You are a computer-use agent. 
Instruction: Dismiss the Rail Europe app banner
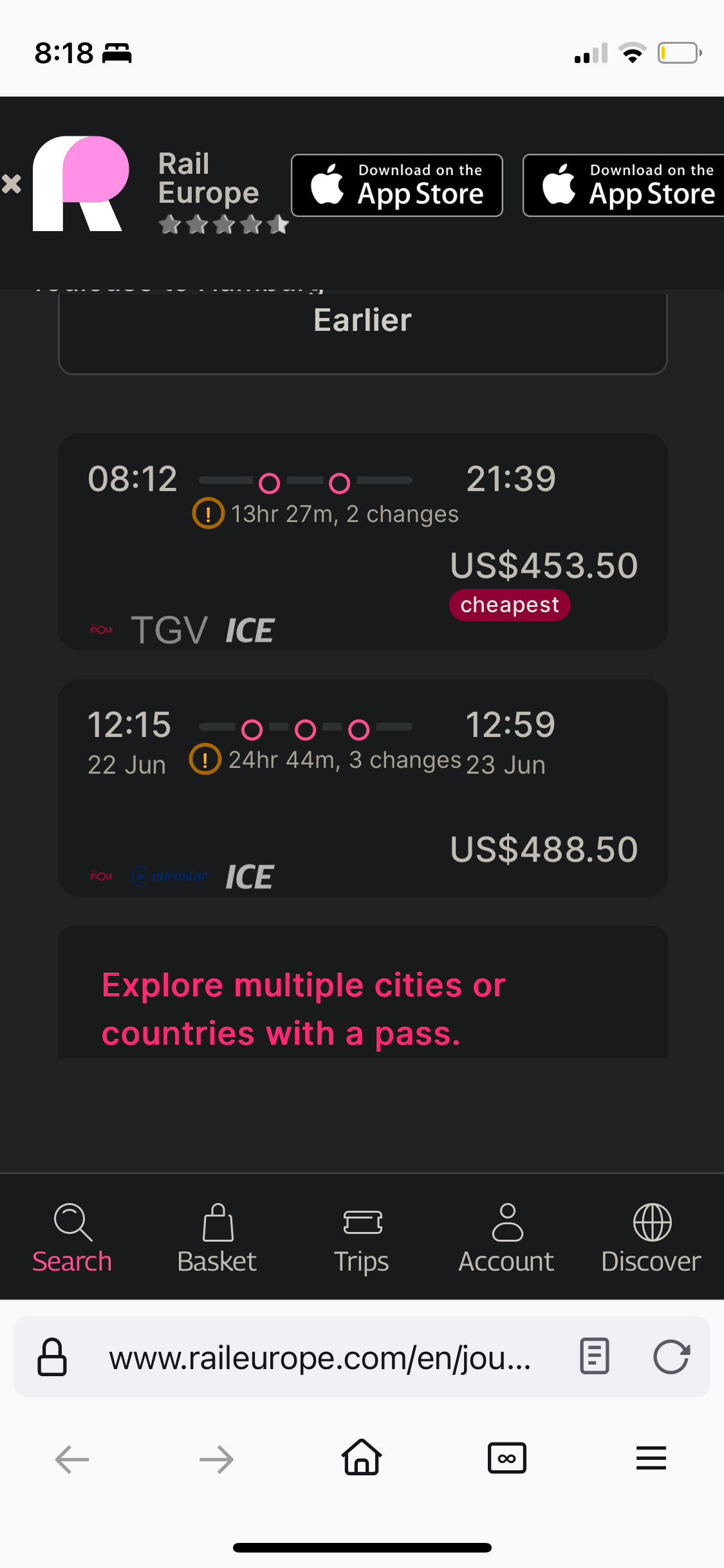click(x=11, y=184)
